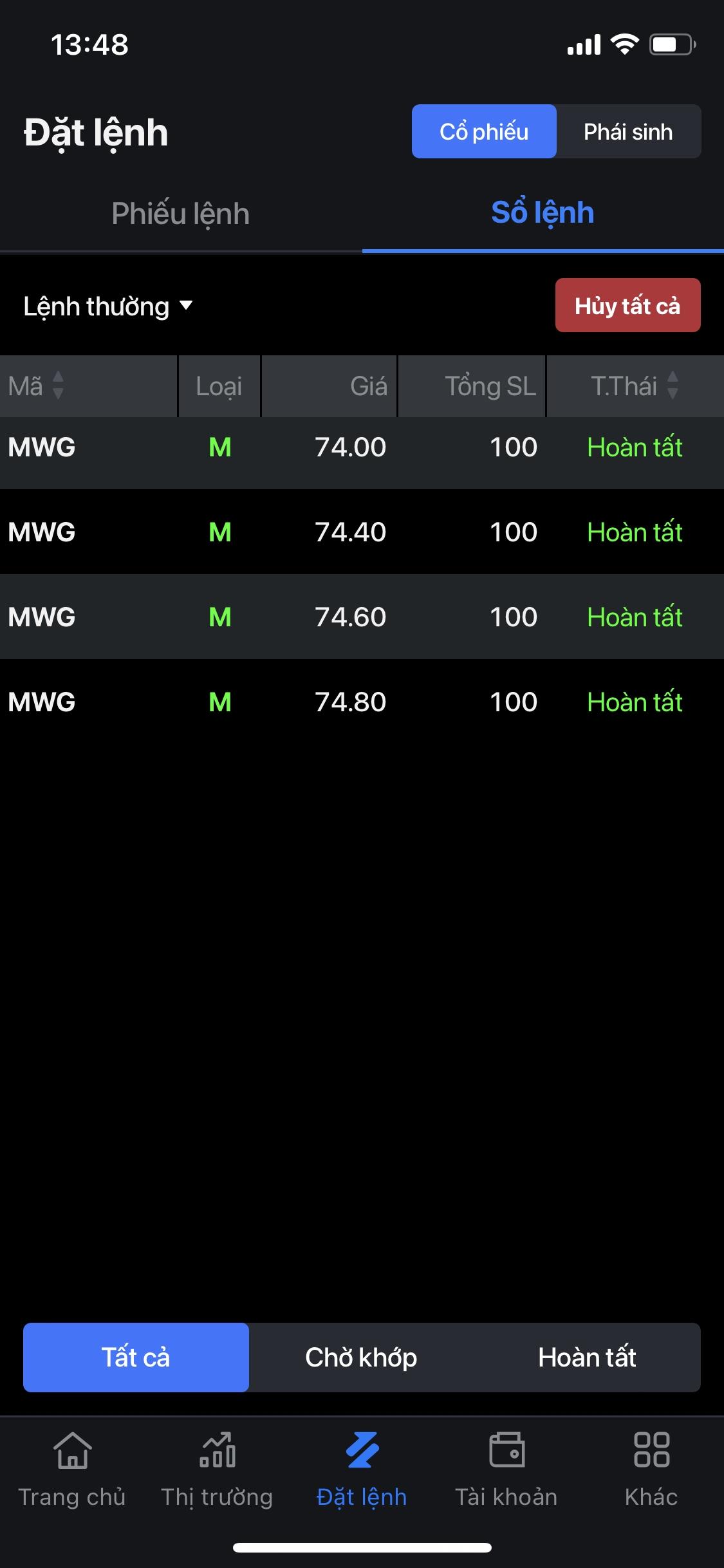Sort orders by the T.Thái column

635,386
